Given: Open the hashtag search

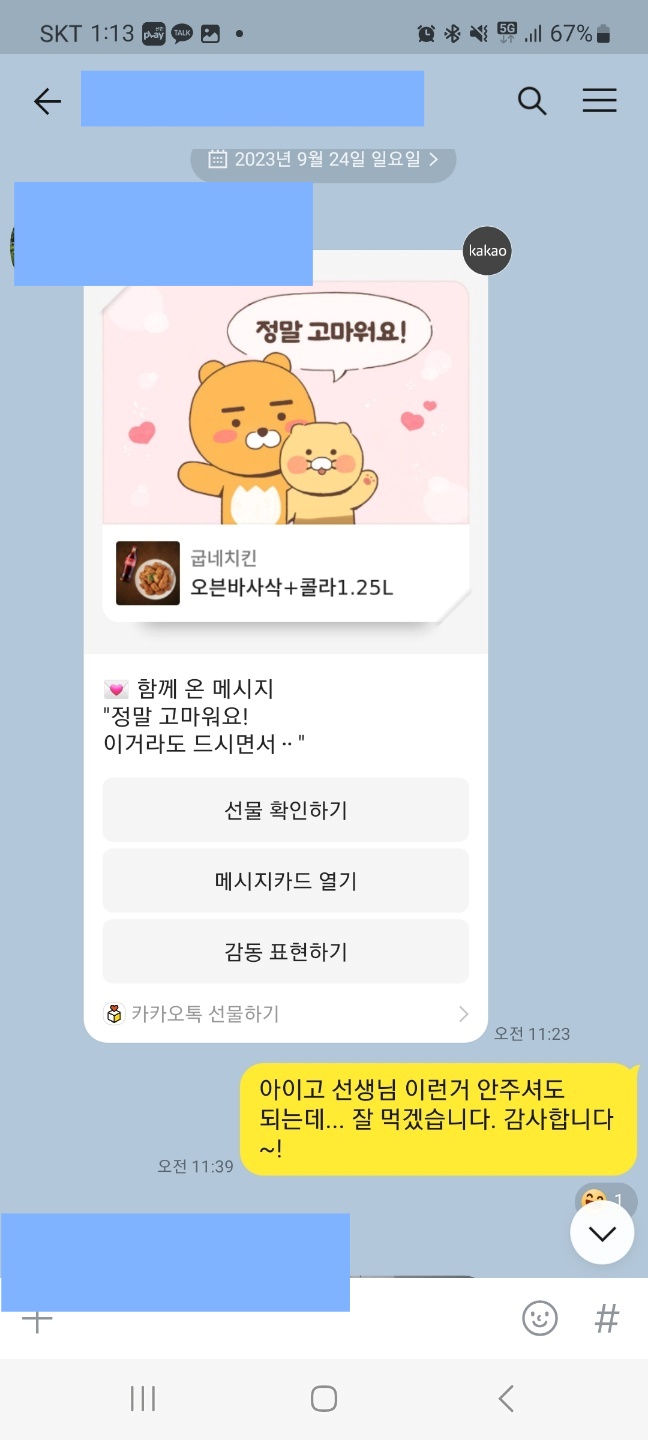Looking at the screenshot, I should pos(607,1319).
